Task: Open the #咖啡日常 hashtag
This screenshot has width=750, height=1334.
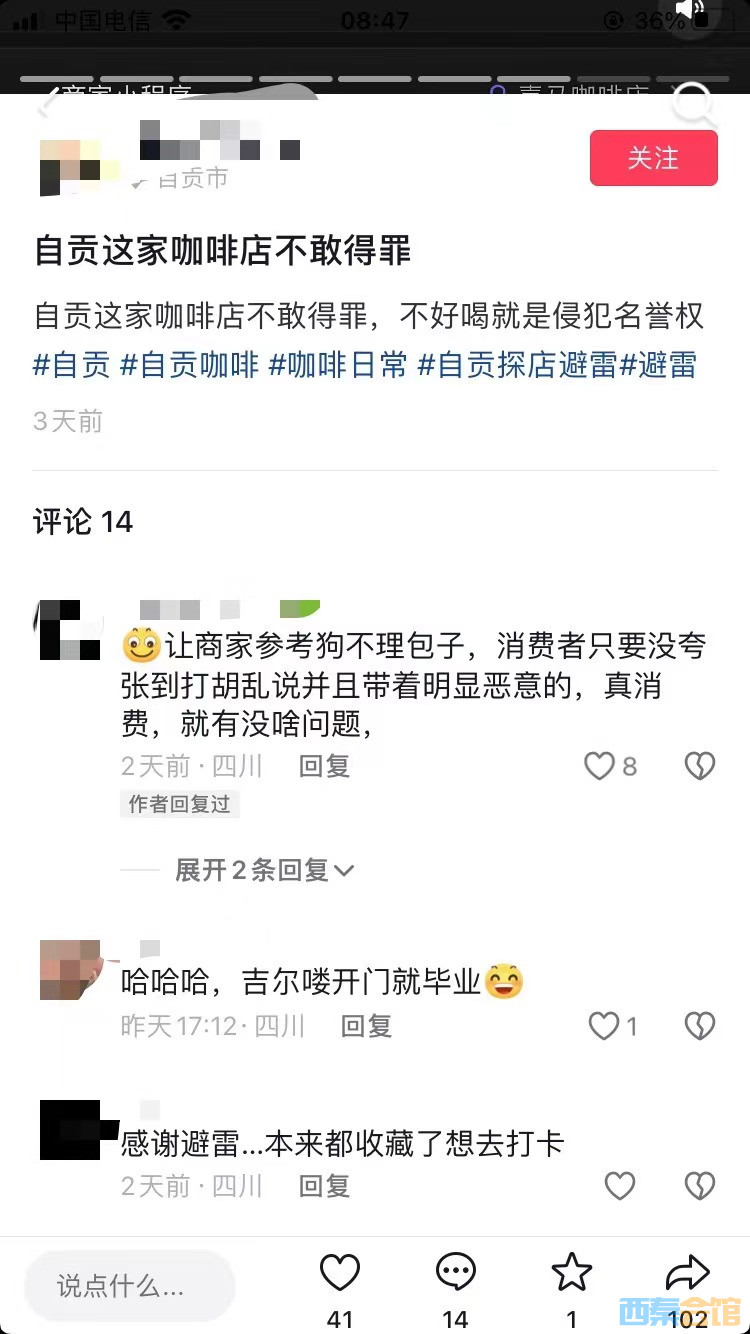Action: click(338, 365)
